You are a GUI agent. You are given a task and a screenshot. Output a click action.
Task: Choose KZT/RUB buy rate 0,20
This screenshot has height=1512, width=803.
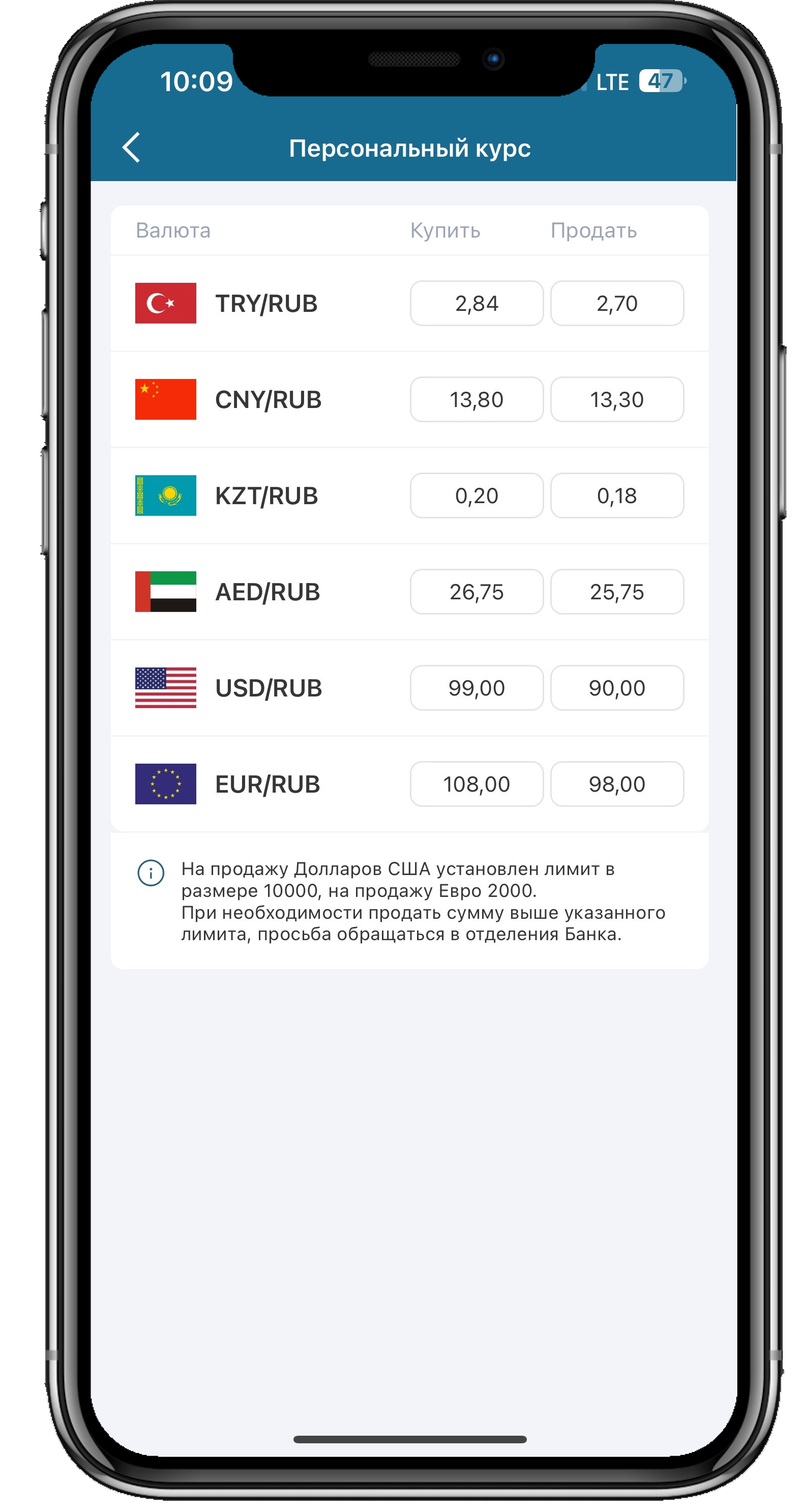477,496
